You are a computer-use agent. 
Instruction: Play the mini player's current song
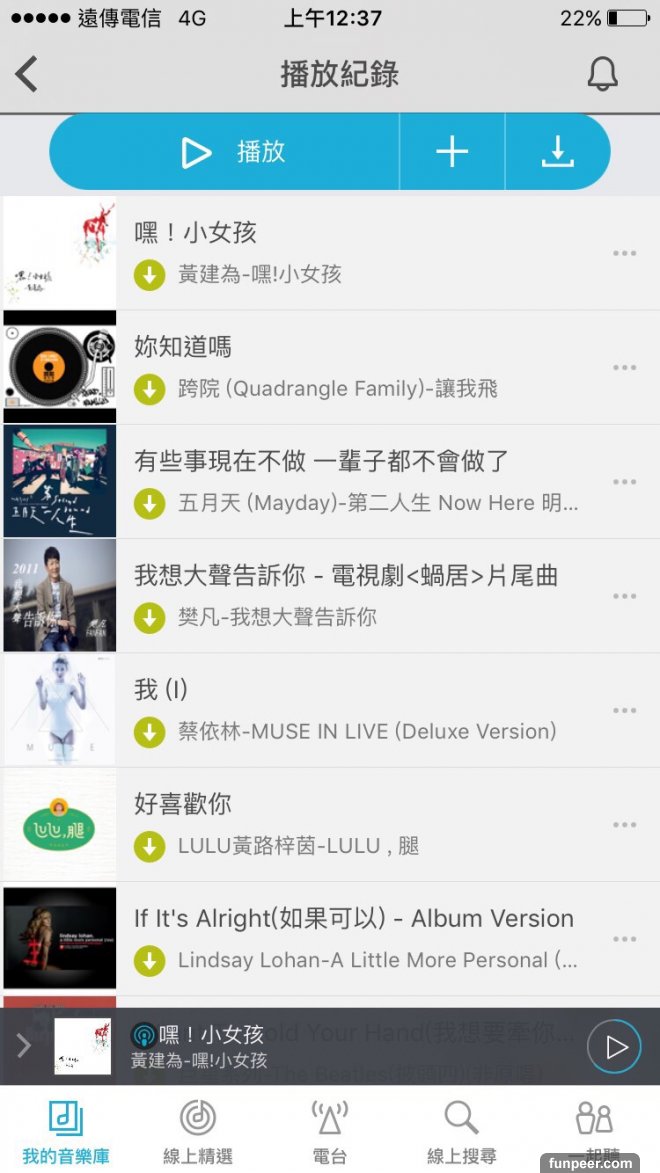pyautogui.click(x=613, y=1046)
